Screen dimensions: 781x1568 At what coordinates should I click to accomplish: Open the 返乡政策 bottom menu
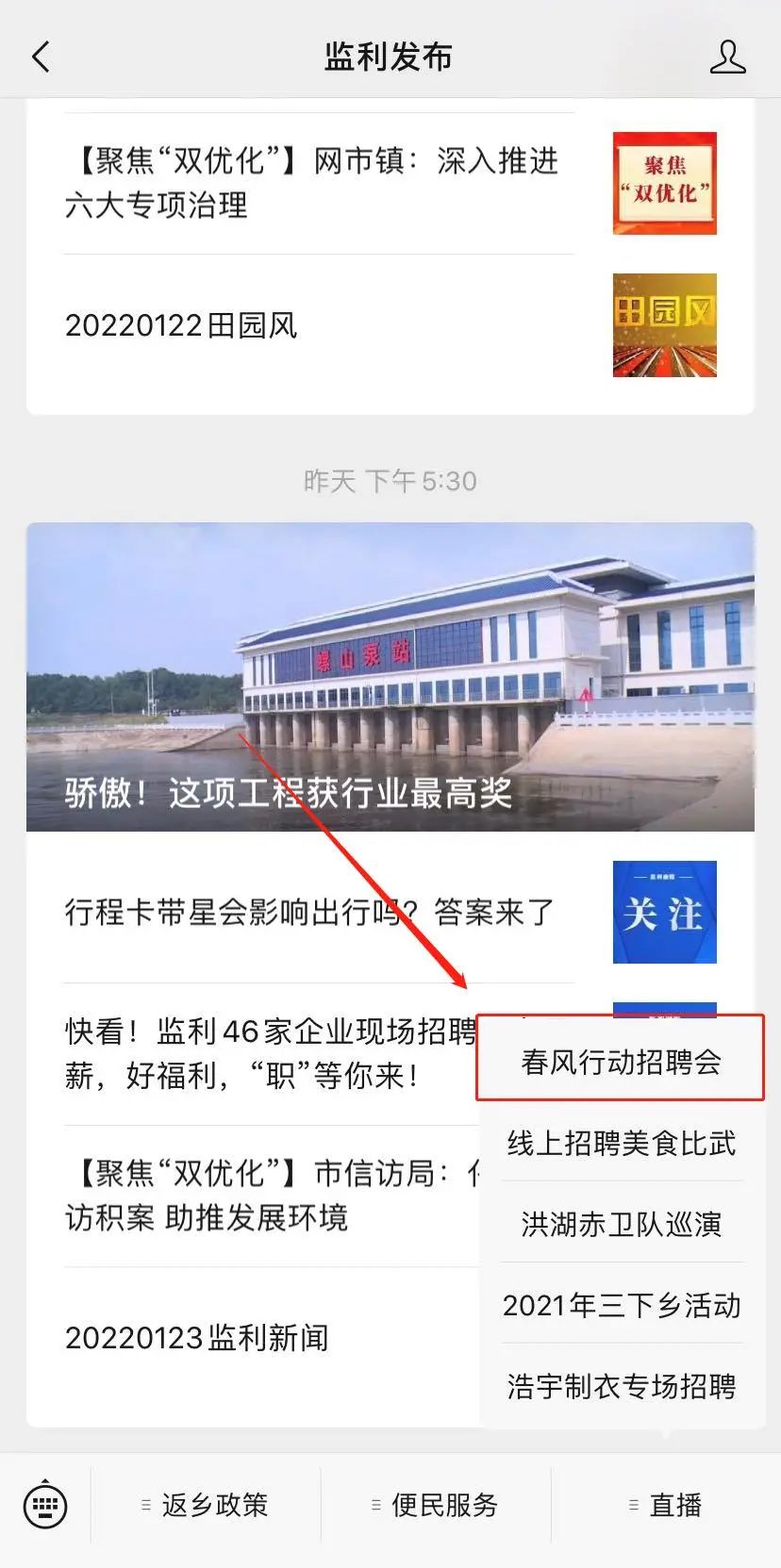206,1505
